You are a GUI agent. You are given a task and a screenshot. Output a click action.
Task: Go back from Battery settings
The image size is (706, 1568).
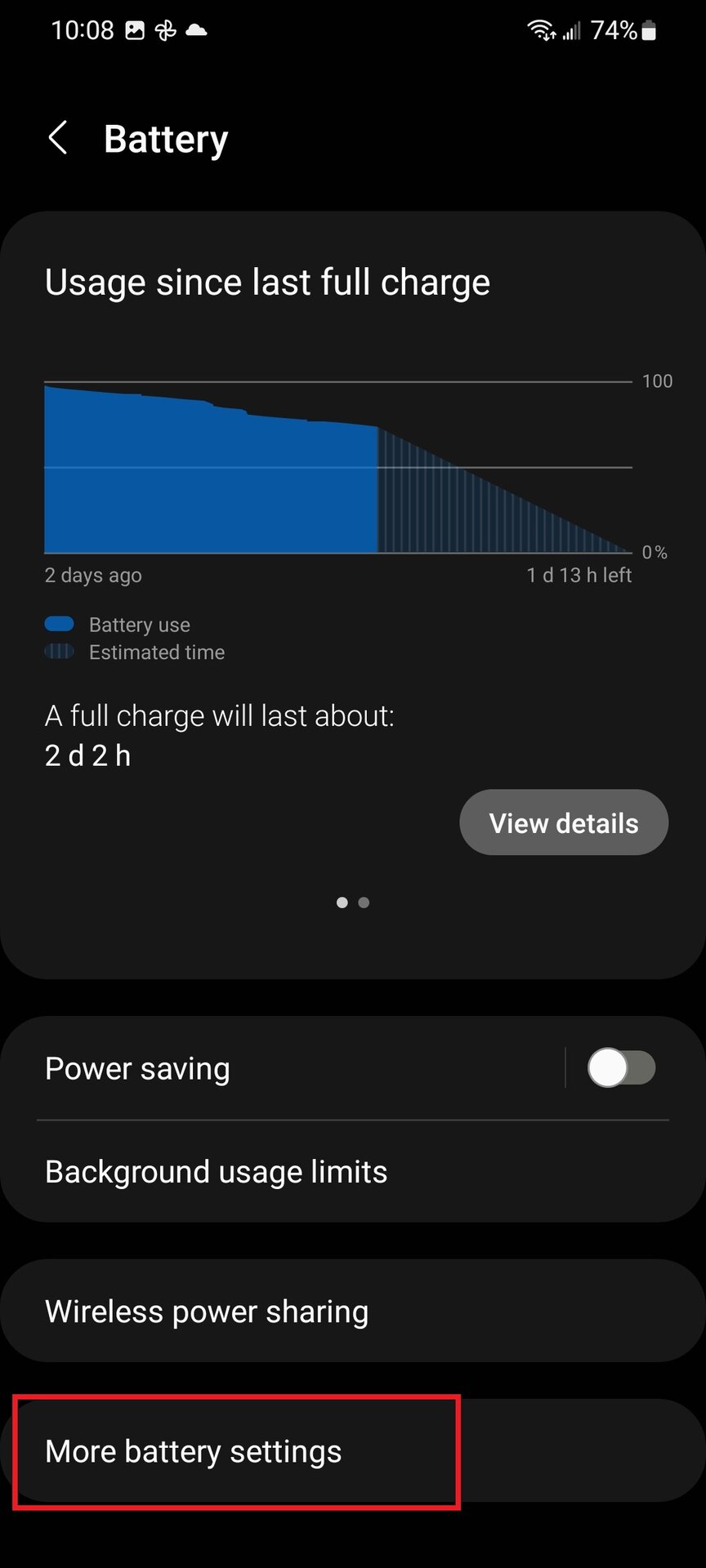pyautogui.click(x=57, y=138)
